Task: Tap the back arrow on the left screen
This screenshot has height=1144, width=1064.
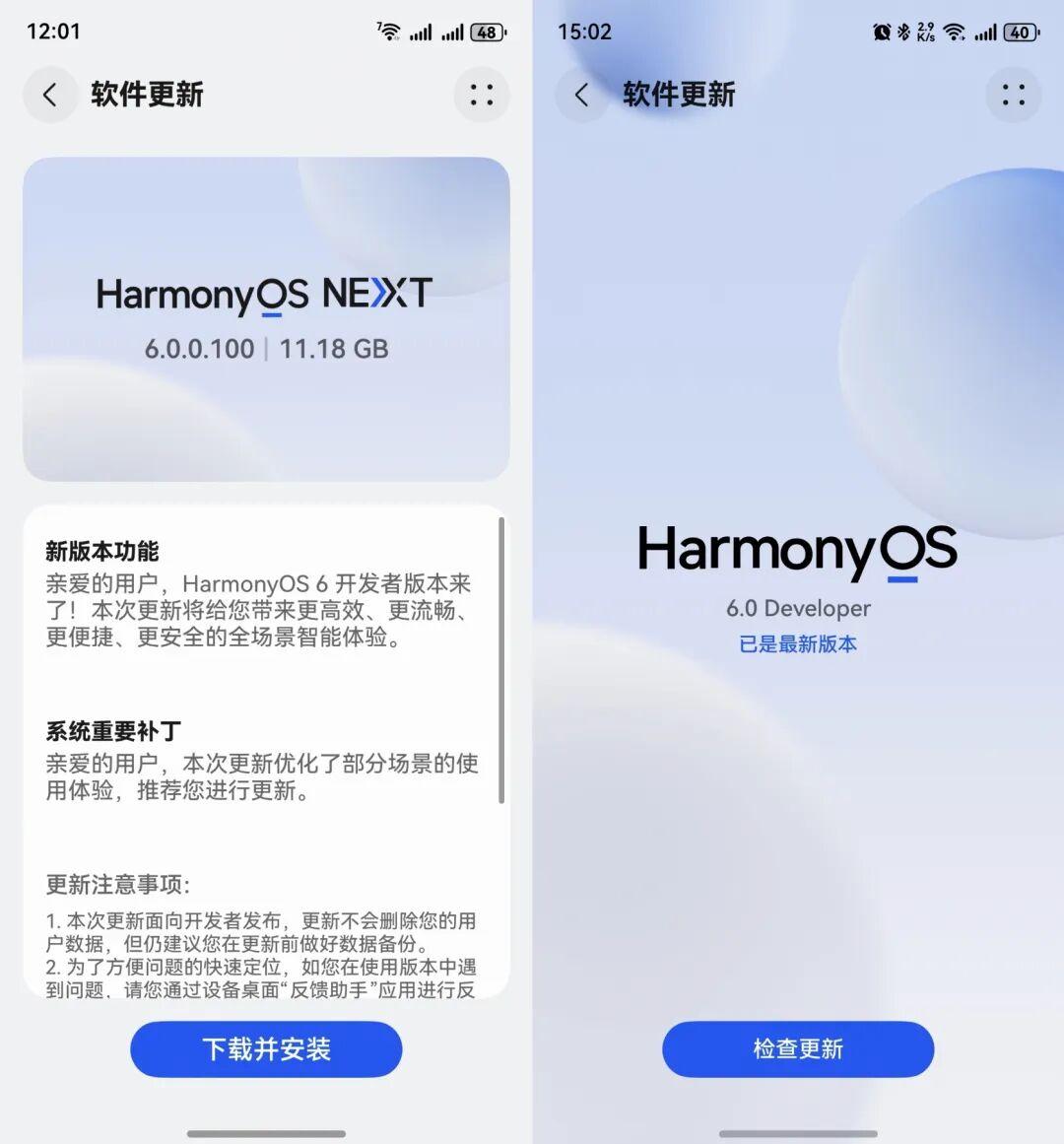Action: click(50, 95)
